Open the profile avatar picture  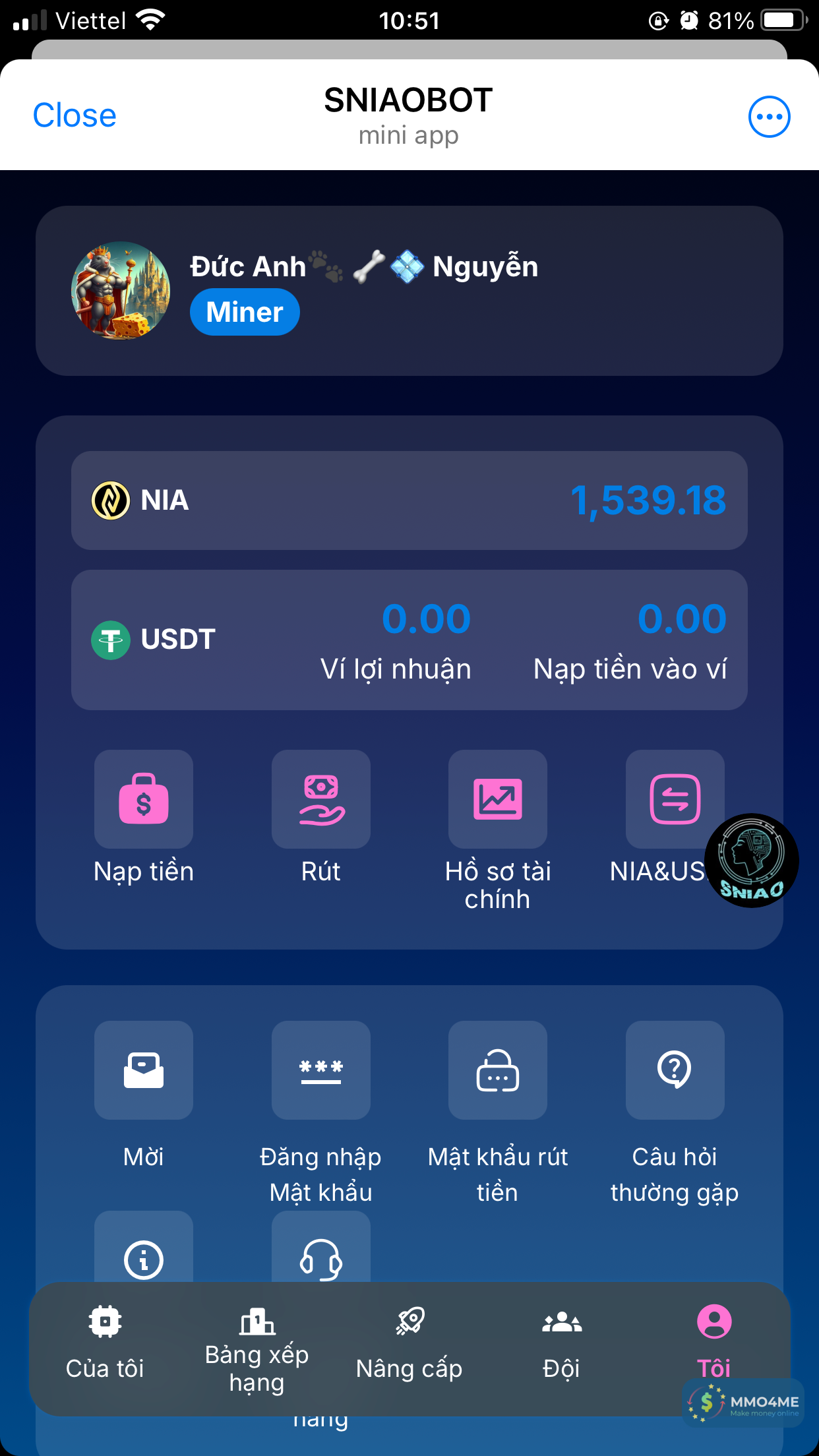[121, 290]
